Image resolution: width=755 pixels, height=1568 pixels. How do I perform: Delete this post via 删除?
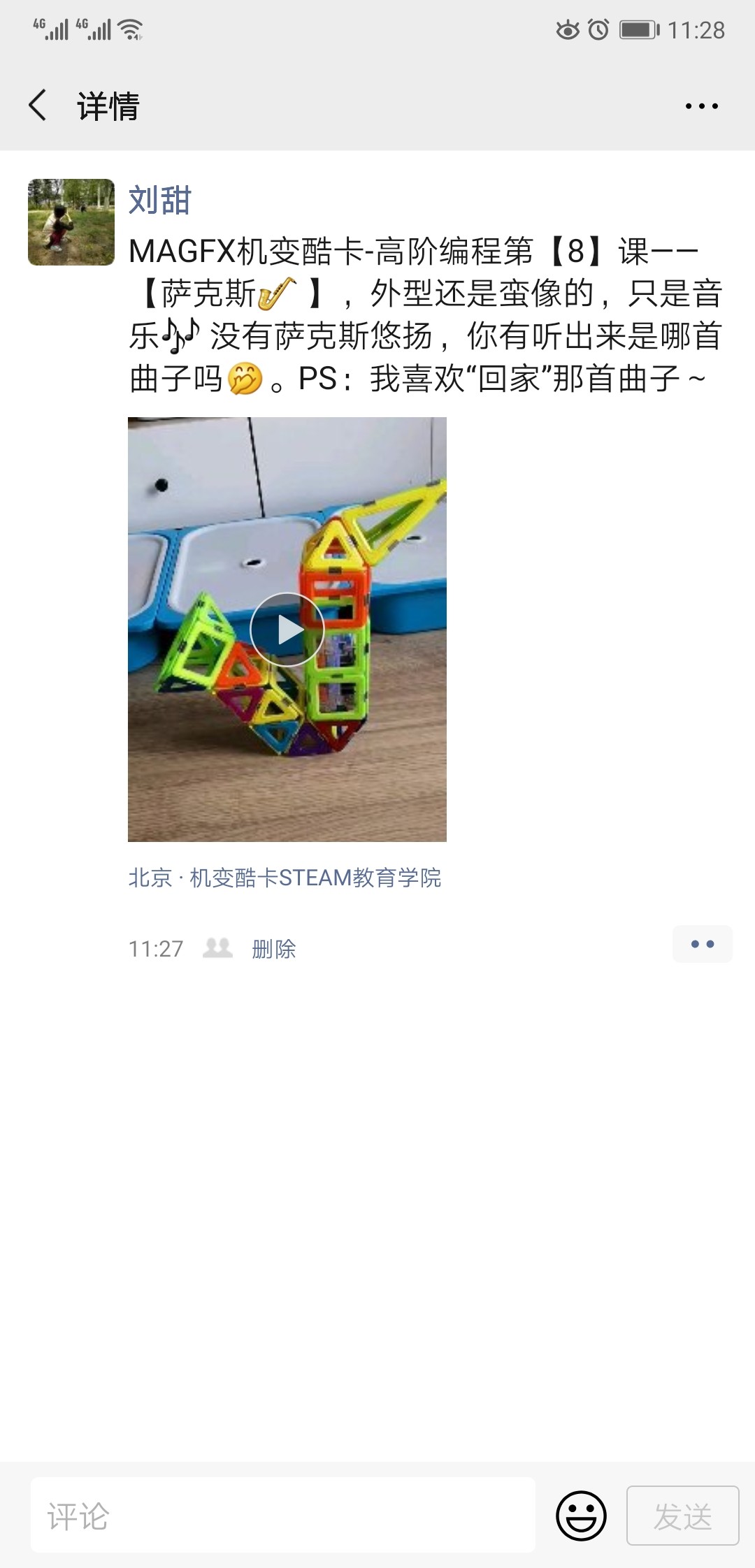(x=274, y=949)
